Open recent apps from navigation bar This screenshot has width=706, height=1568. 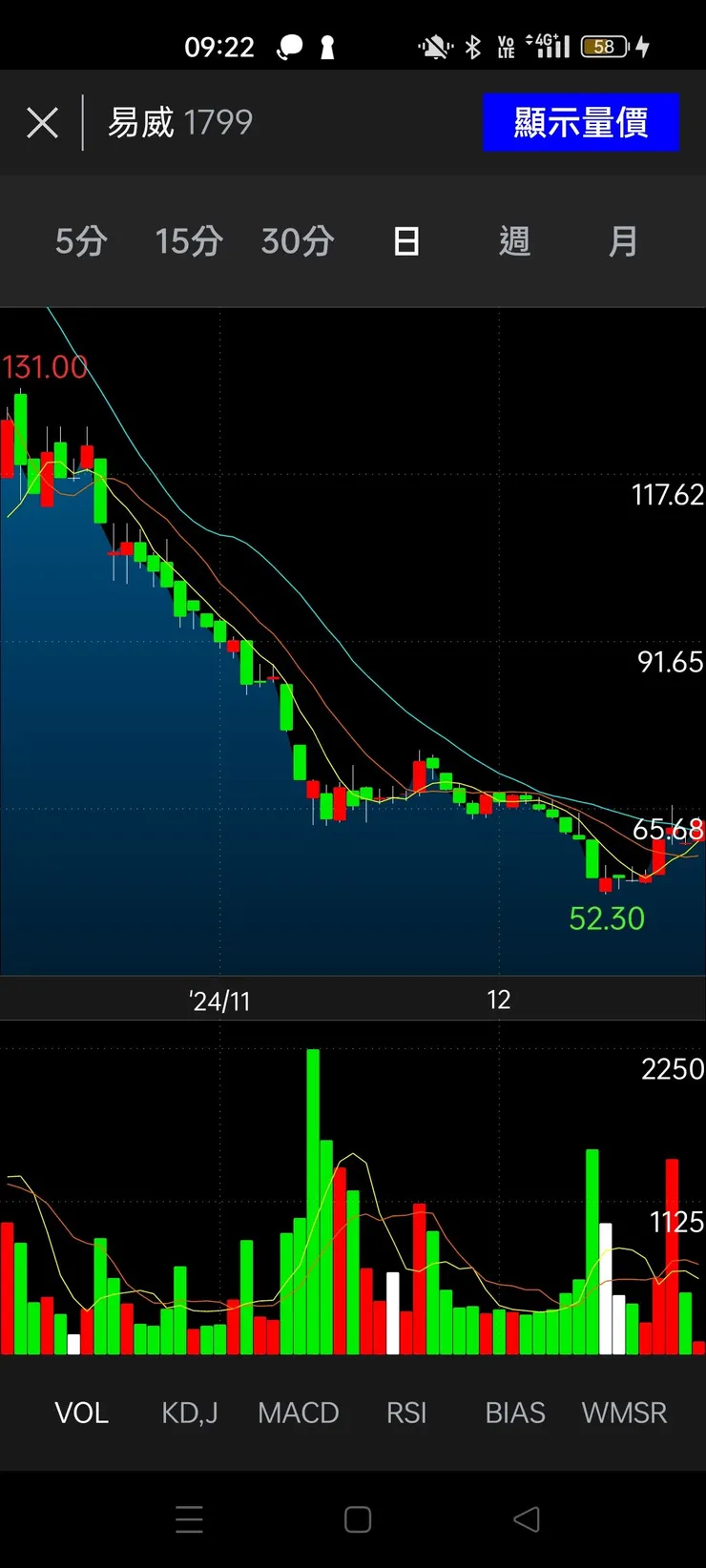[189, 1519]
